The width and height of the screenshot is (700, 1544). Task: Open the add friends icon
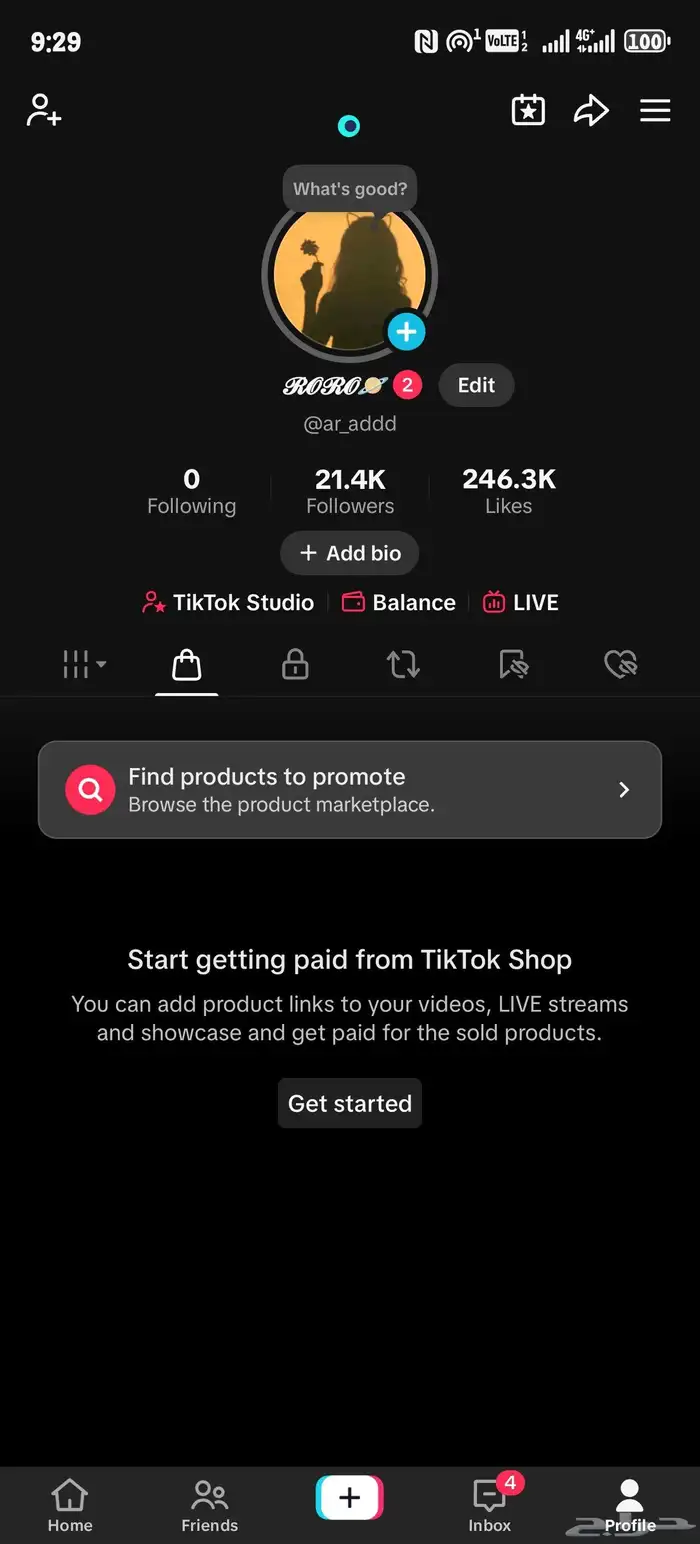(x=44, y=110)
